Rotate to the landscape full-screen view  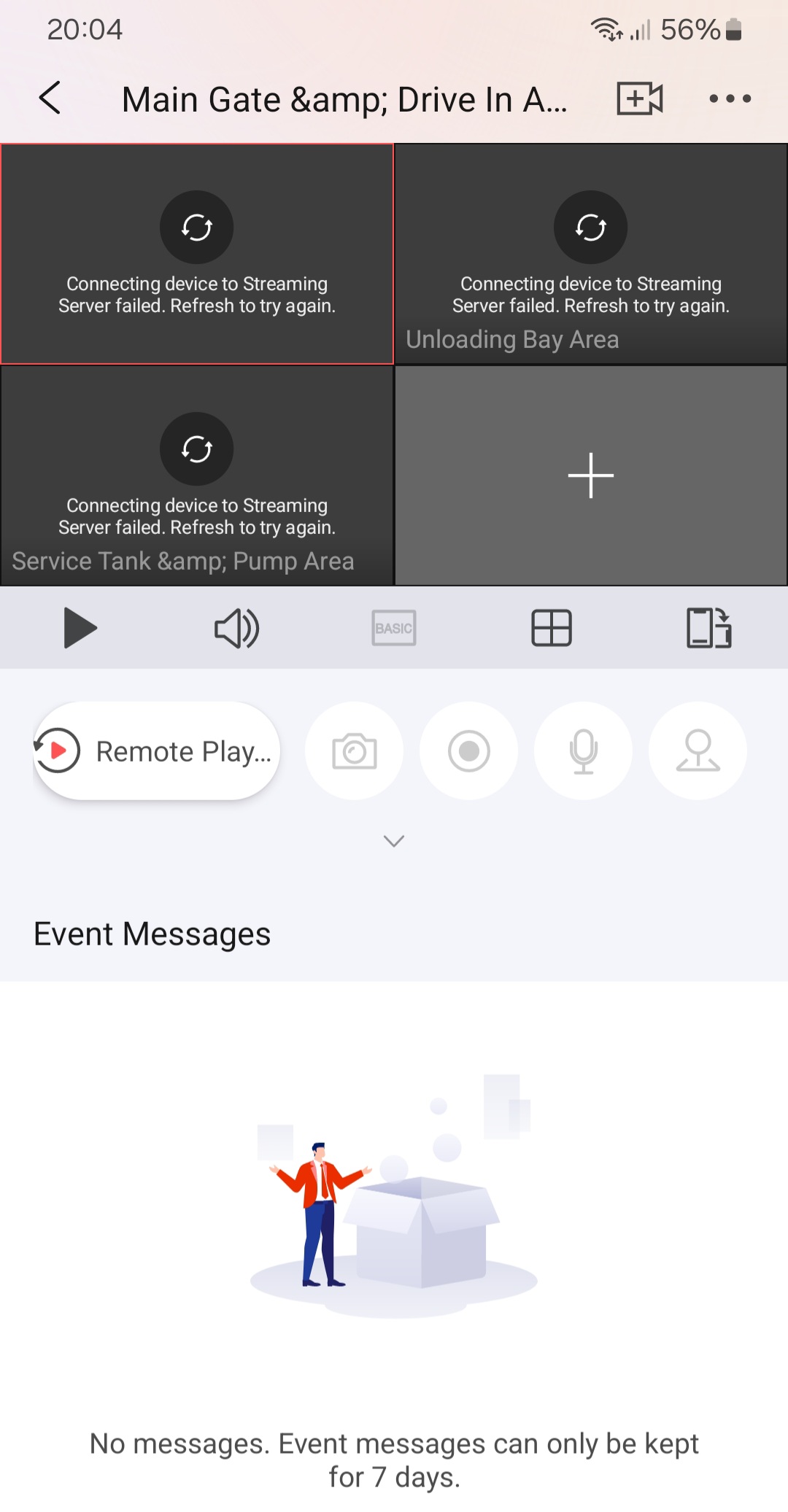[708, 628]
